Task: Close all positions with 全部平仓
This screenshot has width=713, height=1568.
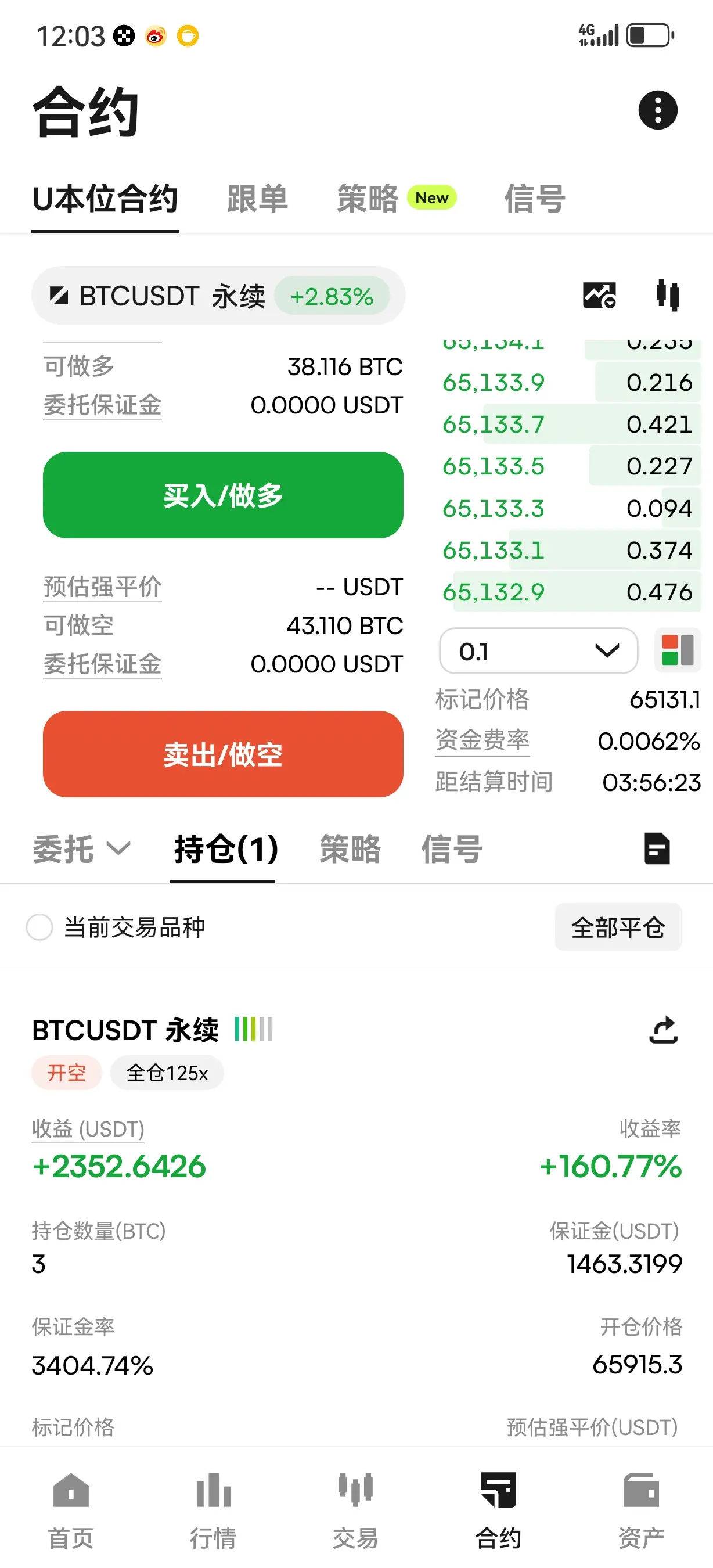Action: [x=617, y=927]
